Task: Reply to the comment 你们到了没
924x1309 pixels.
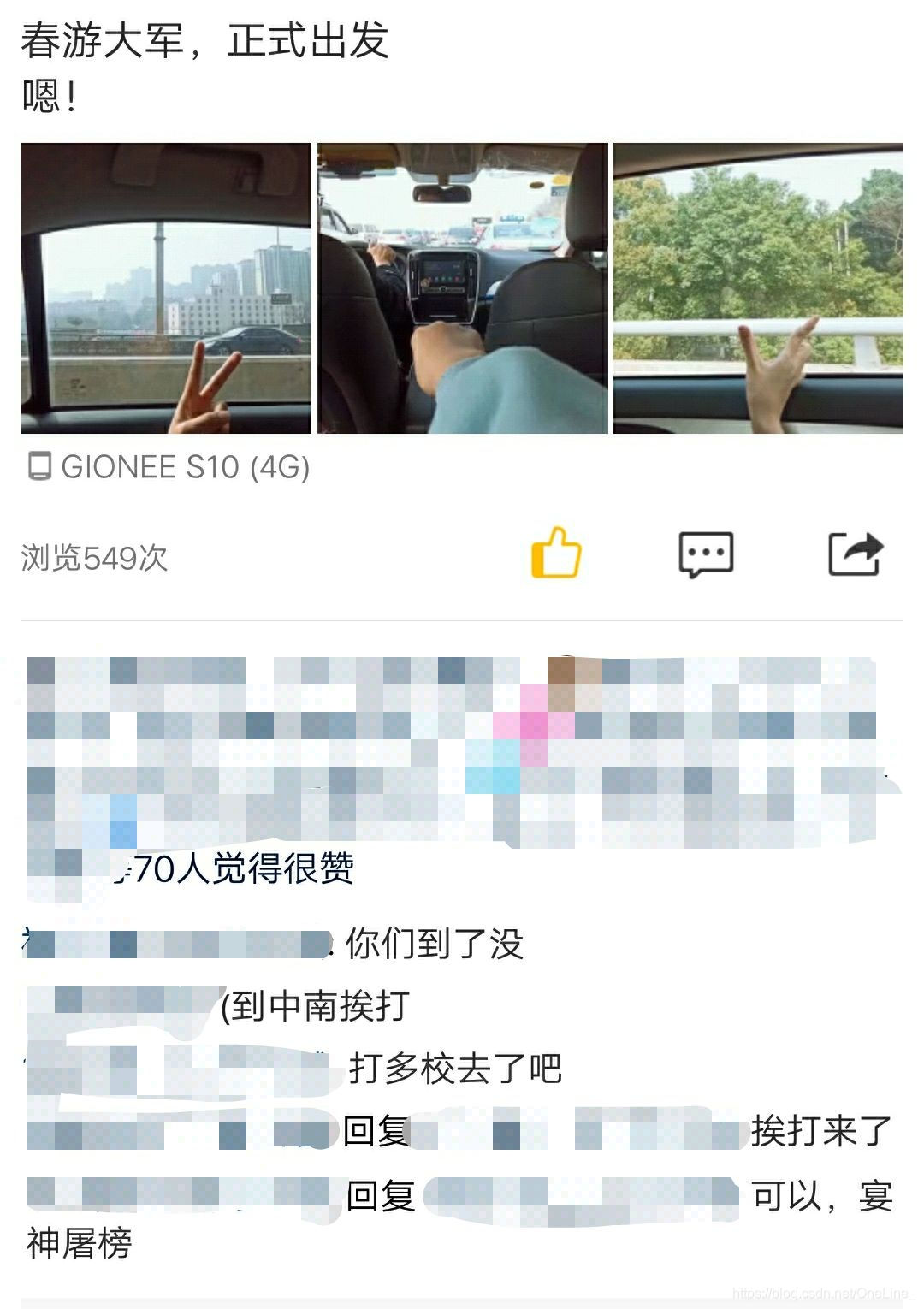Action: click(434, 945)
